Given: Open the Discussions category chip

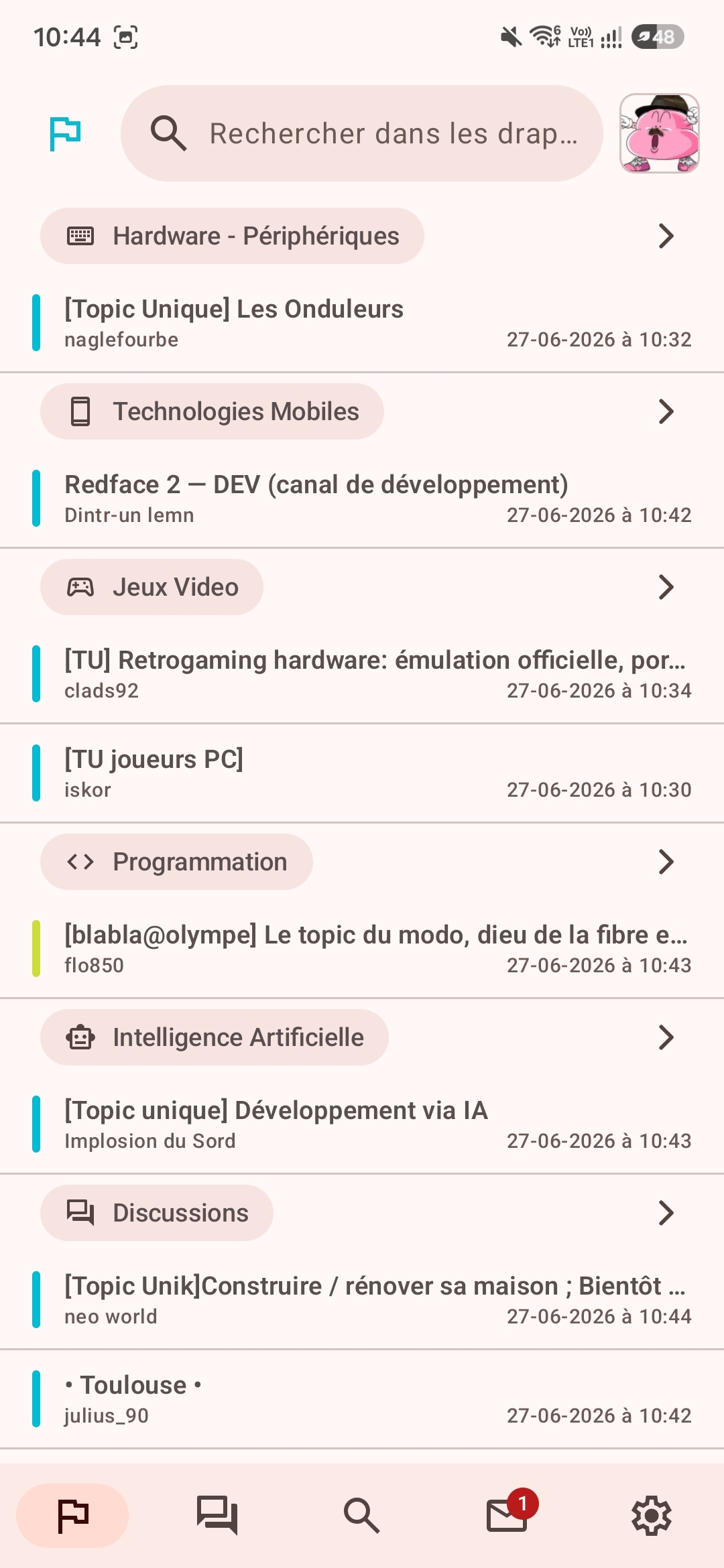Looking at the screenshot, I should [x=157, y=1213].
